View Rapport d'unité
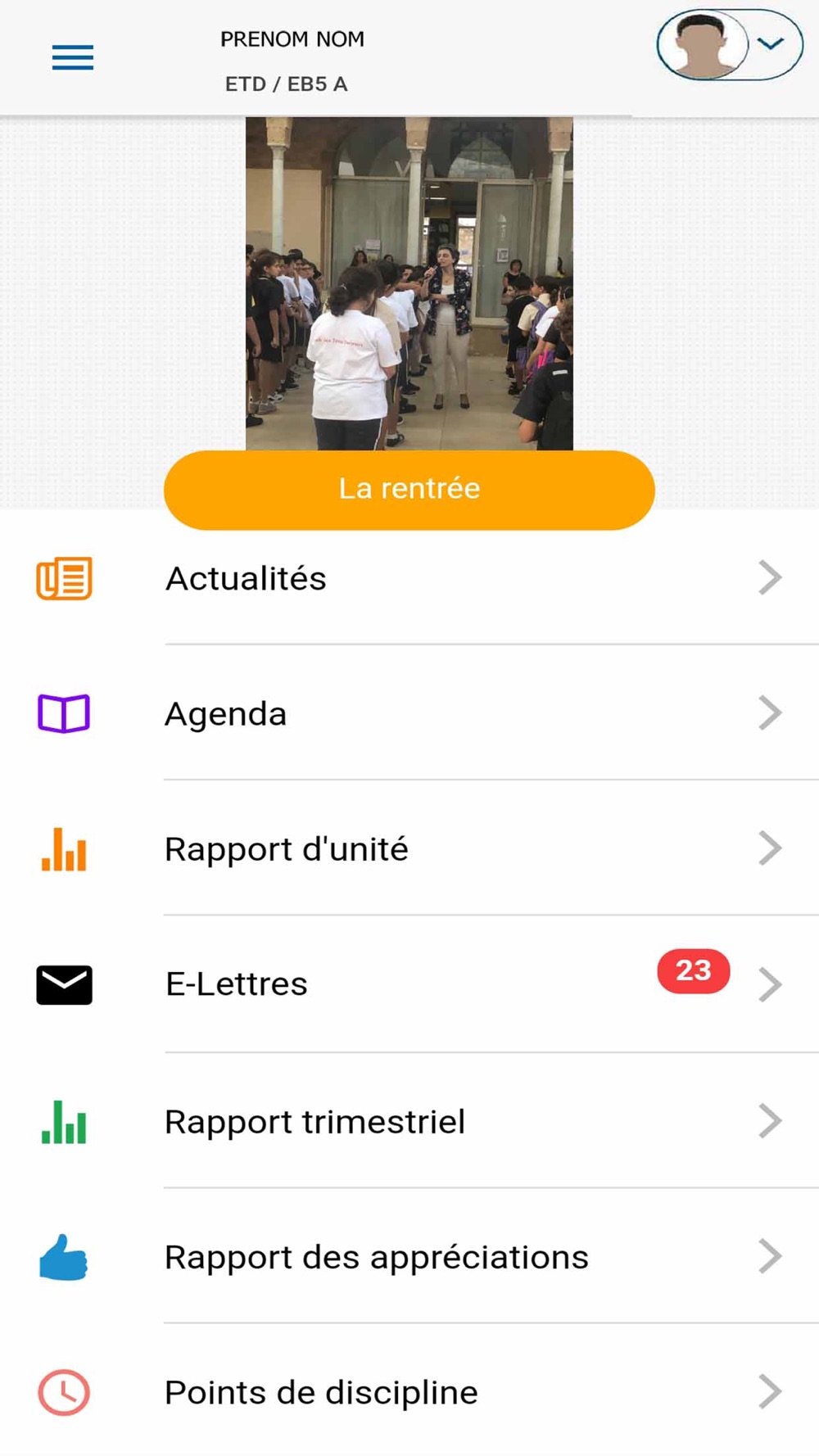This screenshot has height=1456, width=819. (x=409, y=849)
